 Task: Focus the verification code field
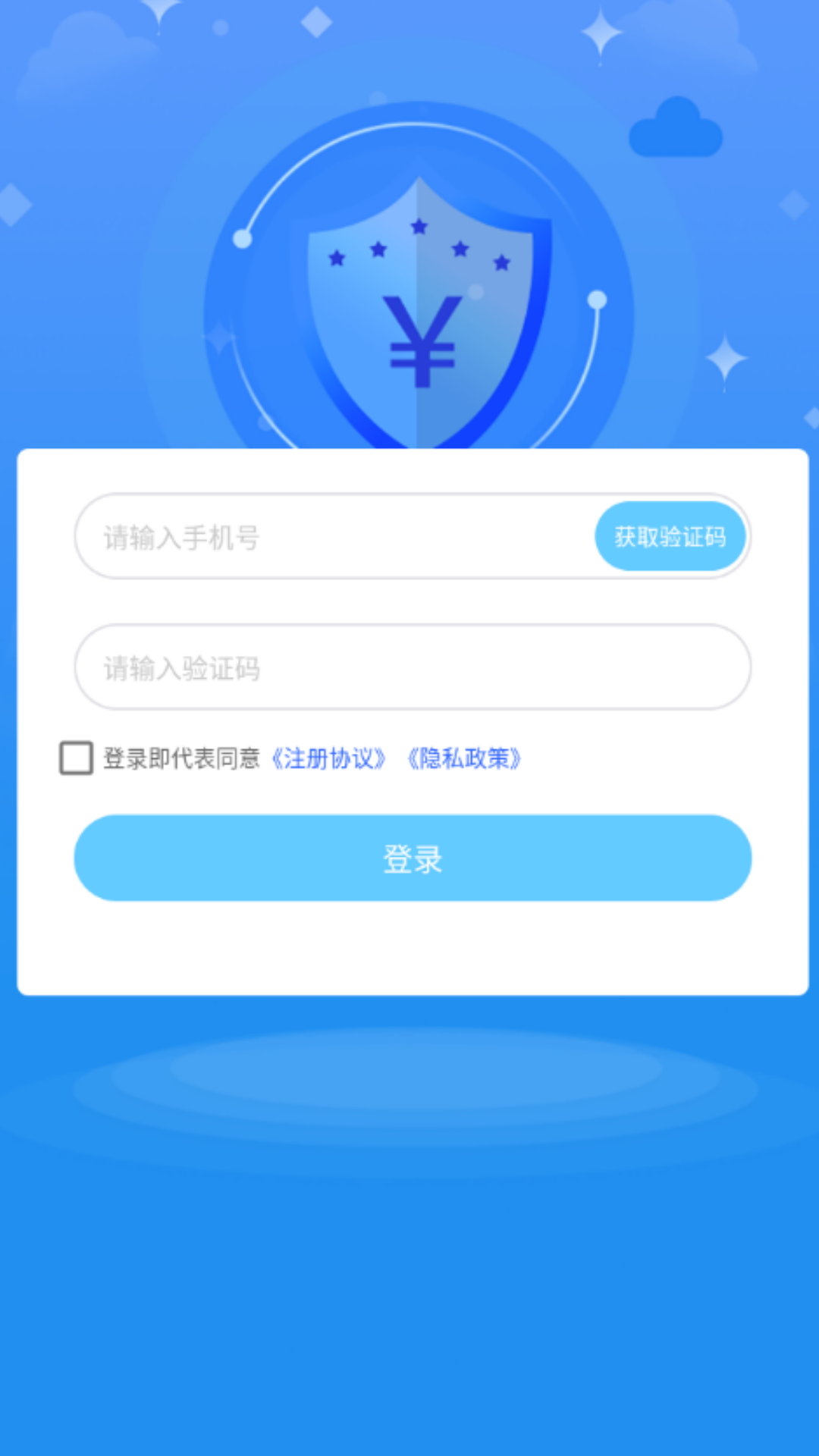tap(413, 667)
